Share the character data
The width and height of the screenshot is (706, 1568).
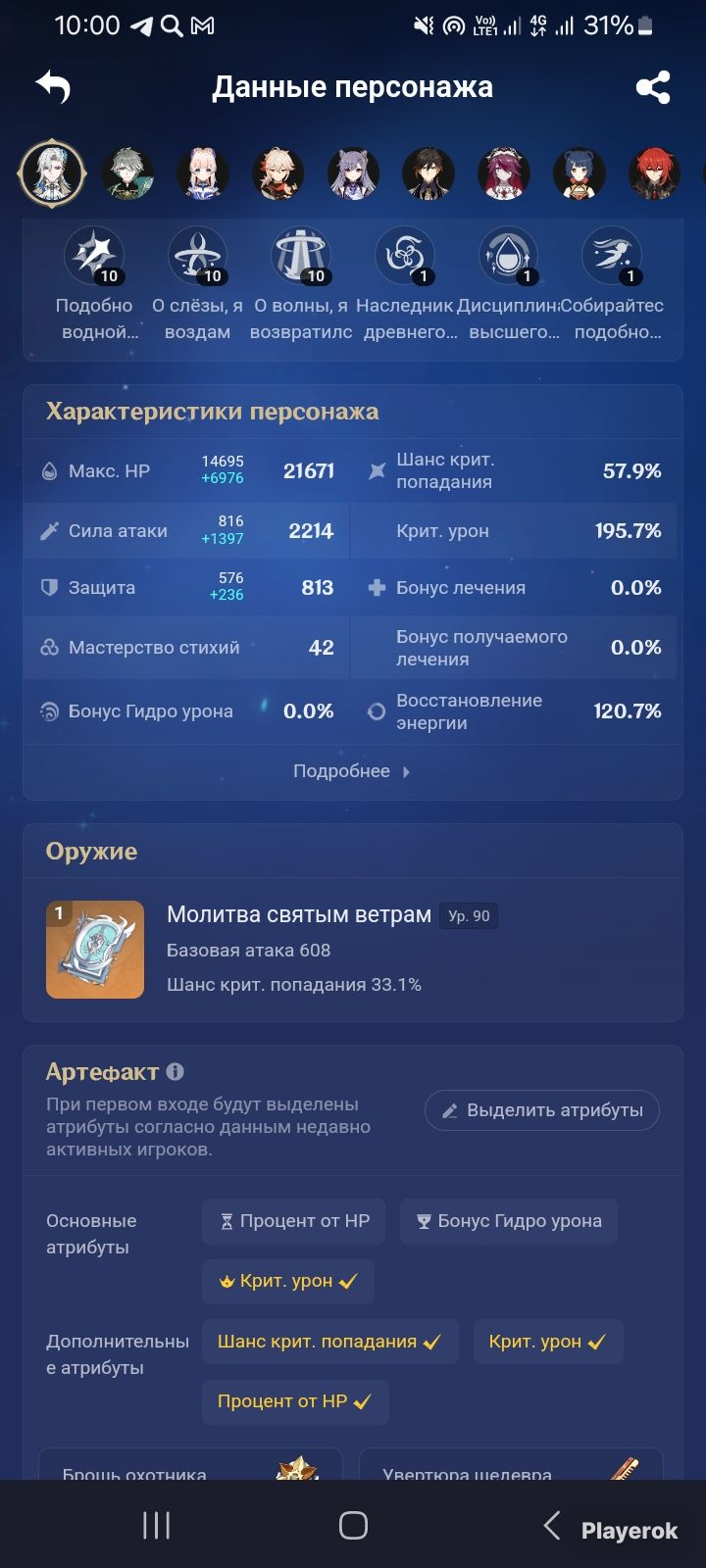653,87
